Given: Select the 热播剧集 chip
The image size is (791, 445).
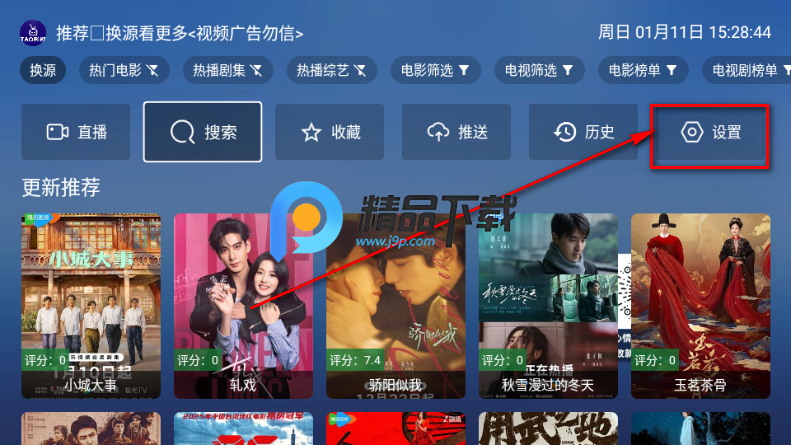Looking at the screenshot, I should tap(228, 70).
